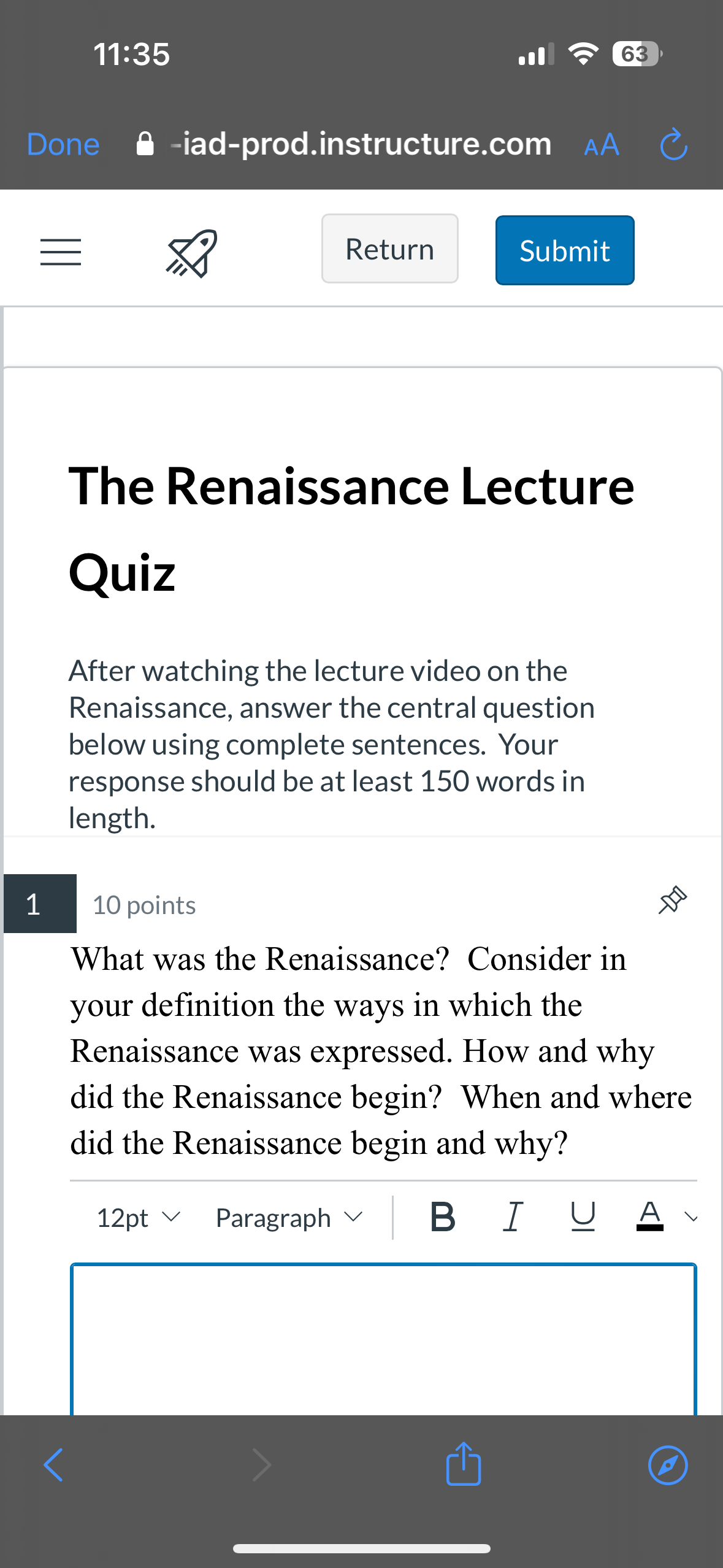Viewport: 723px width, 1568px height.
Task: Tap the rocket icon
Action: [191, 252]
